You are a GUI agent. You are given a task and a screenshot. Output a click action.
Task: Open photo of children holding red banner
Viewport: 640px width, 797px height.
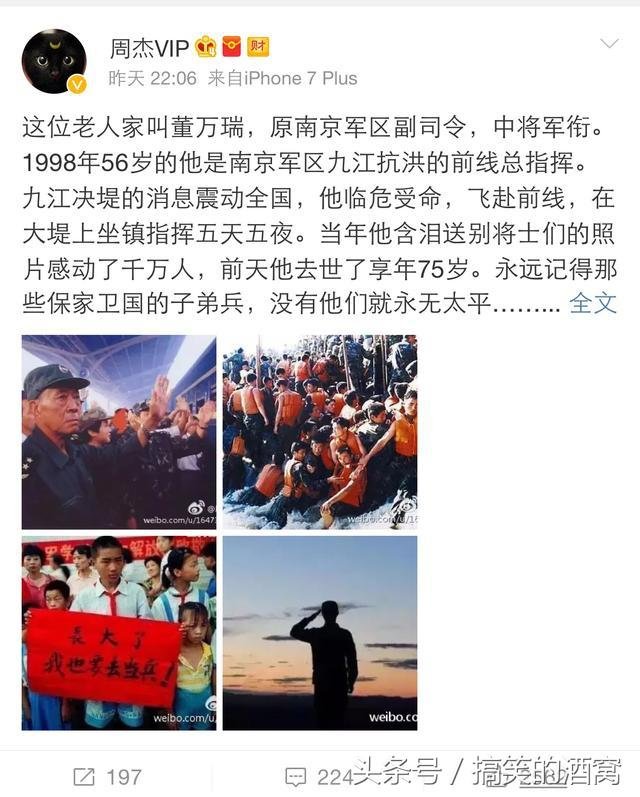tap(119, 632)
